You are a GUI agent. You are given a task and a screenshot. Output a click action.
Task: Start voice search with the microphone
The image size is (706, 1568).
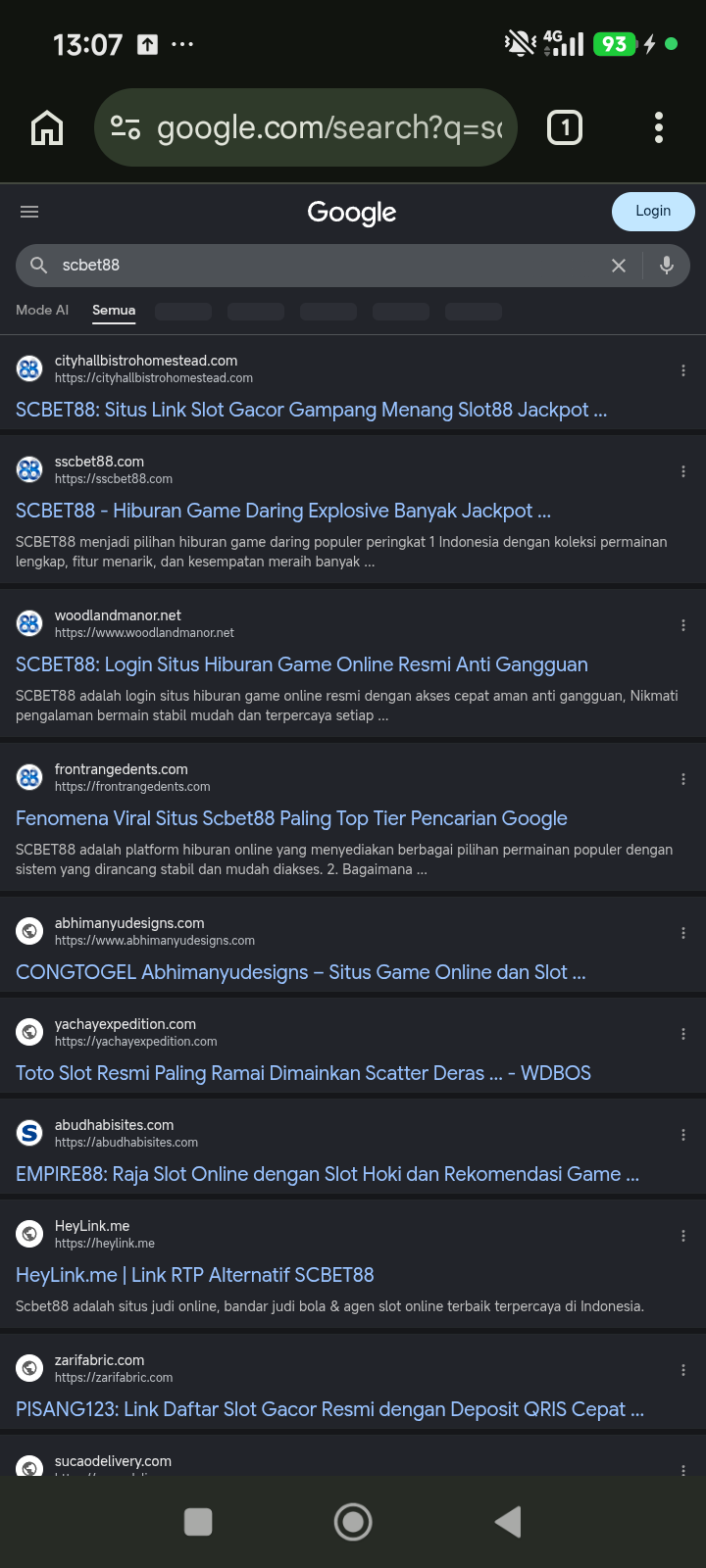coord(667,266)
